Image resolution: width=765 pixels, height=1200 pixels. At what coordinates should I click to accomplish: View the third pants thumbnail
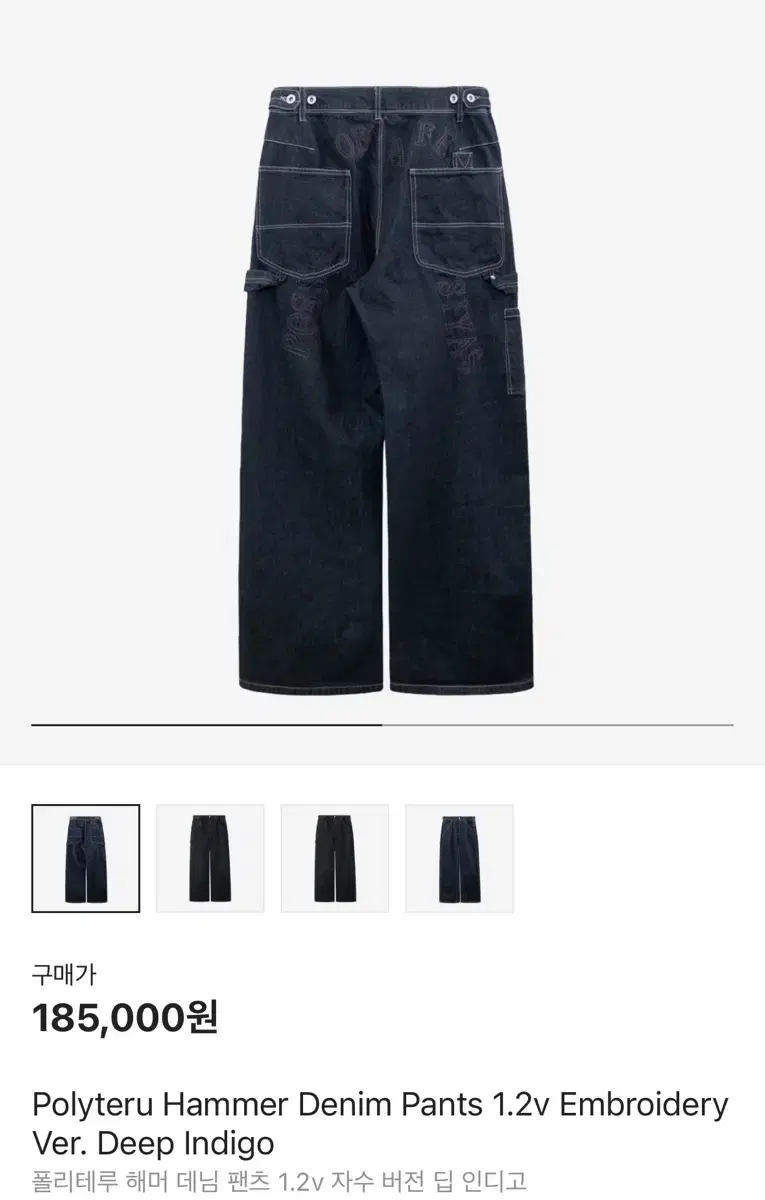[x=334, y=858]
